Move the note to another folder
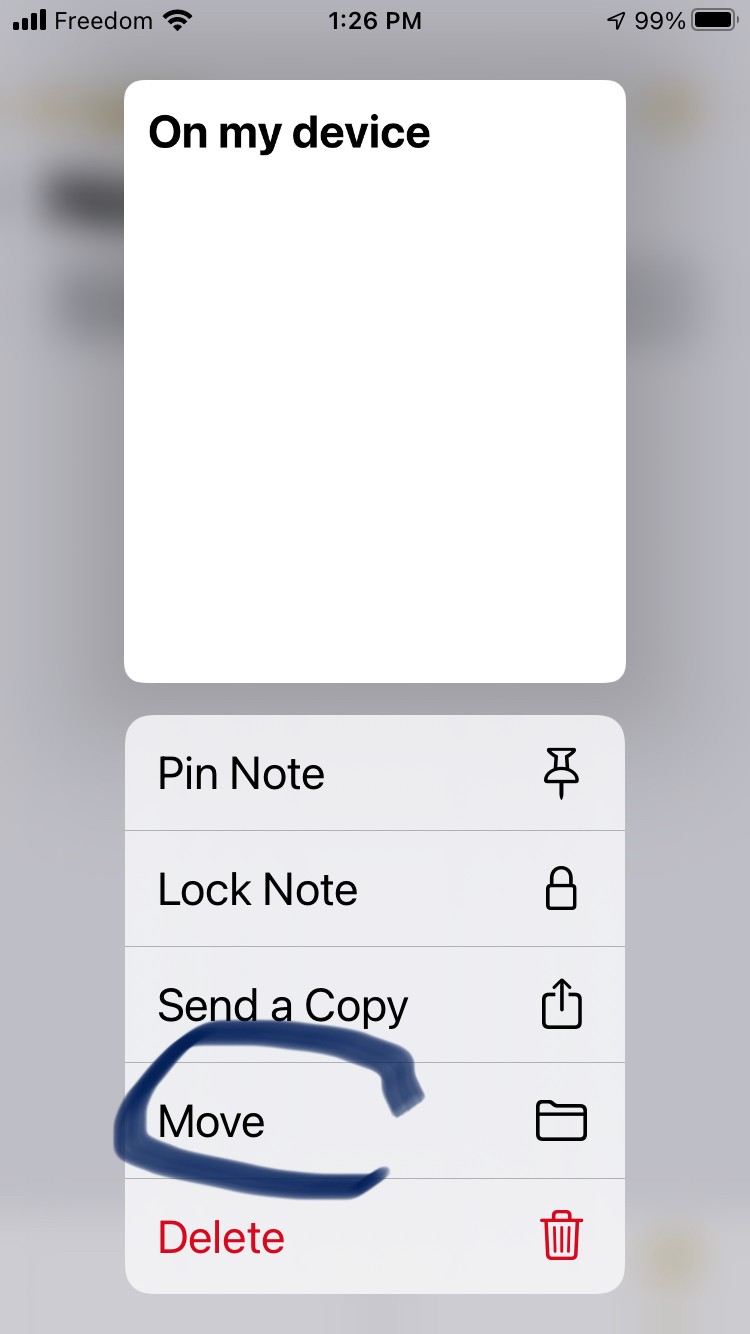This screenshot has width=750, height=1334. point(374,1121)
